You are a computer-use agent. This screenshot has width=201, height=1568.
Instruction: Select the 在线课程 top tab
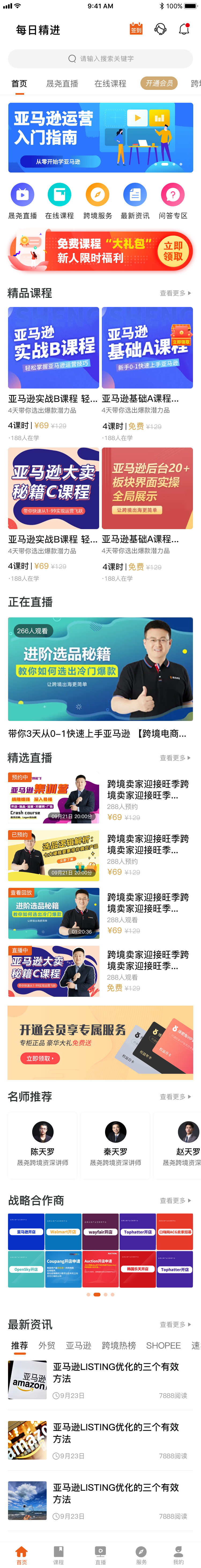(x=110, y=83)
